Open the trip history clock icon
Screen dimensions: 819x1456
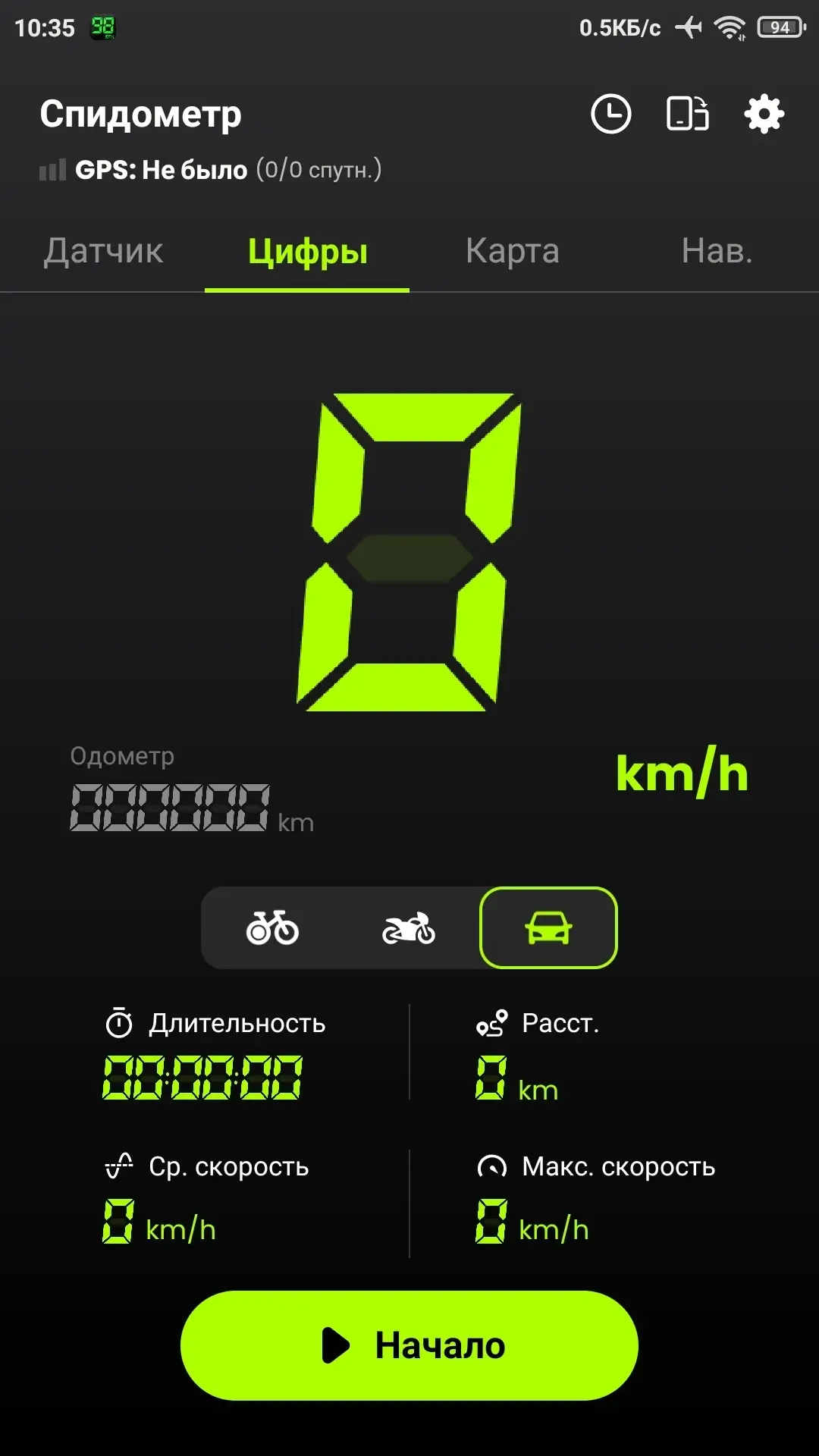click(x=610, y=115)
